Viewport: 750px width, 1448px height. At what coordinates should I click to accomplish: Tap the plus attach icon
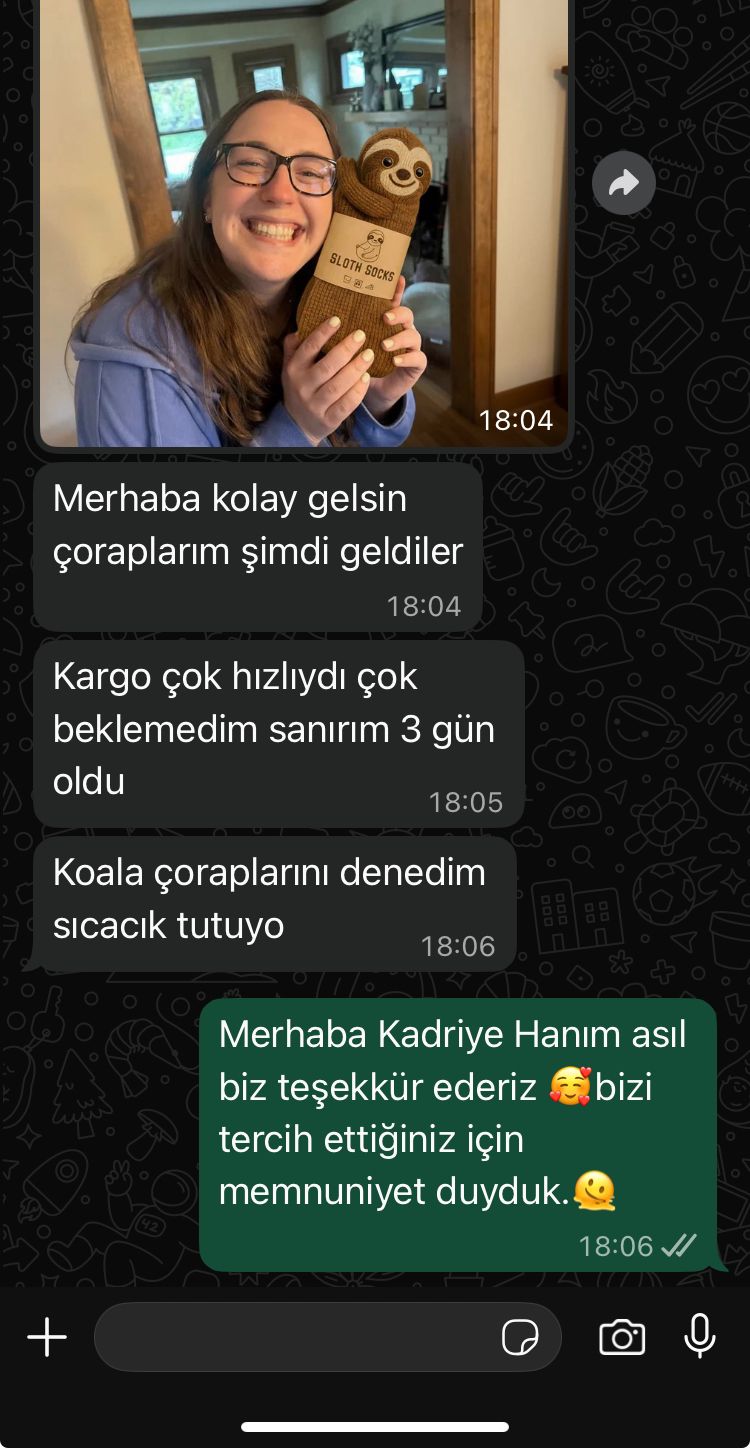coord(47,1336)
